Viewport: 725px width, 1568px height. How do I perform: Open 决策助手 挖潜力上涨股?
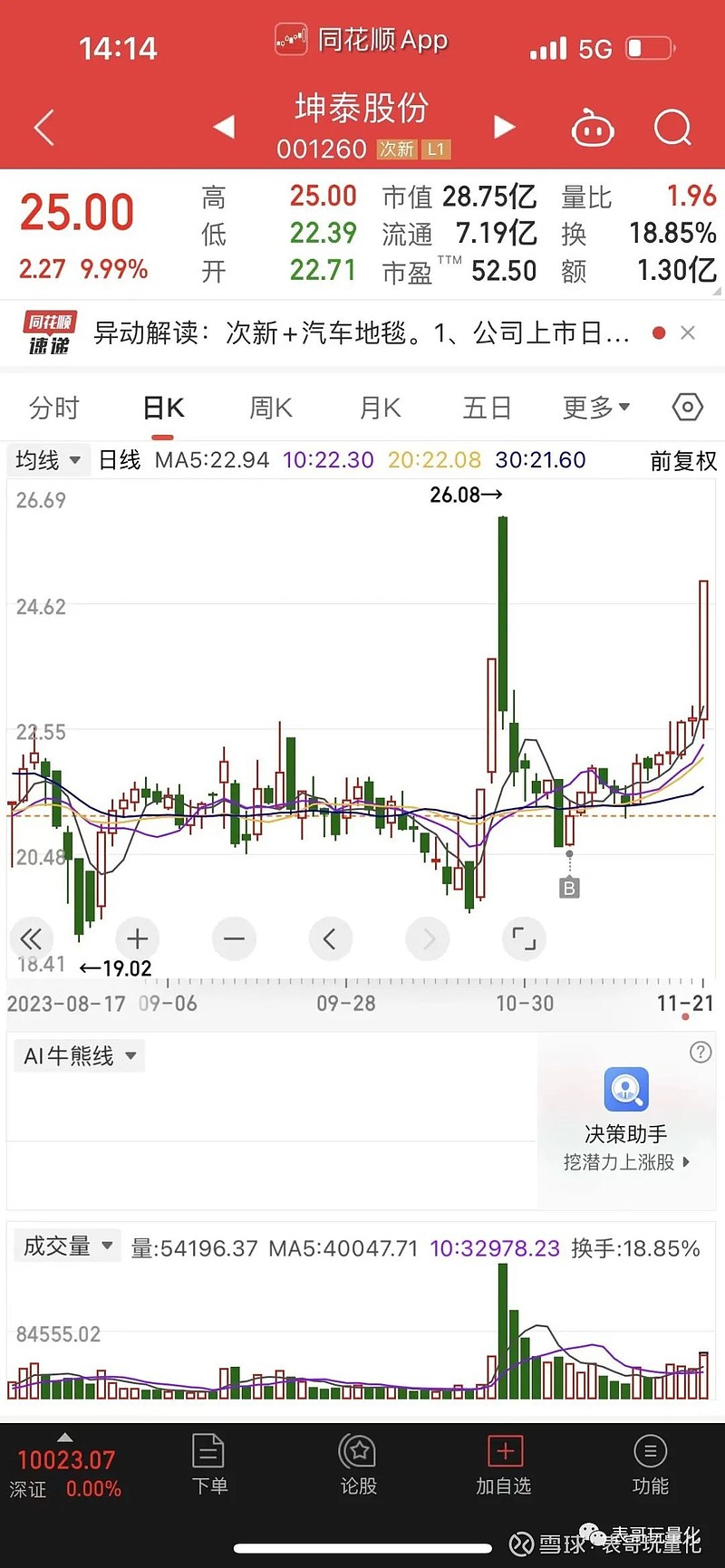click(626, 1121)
